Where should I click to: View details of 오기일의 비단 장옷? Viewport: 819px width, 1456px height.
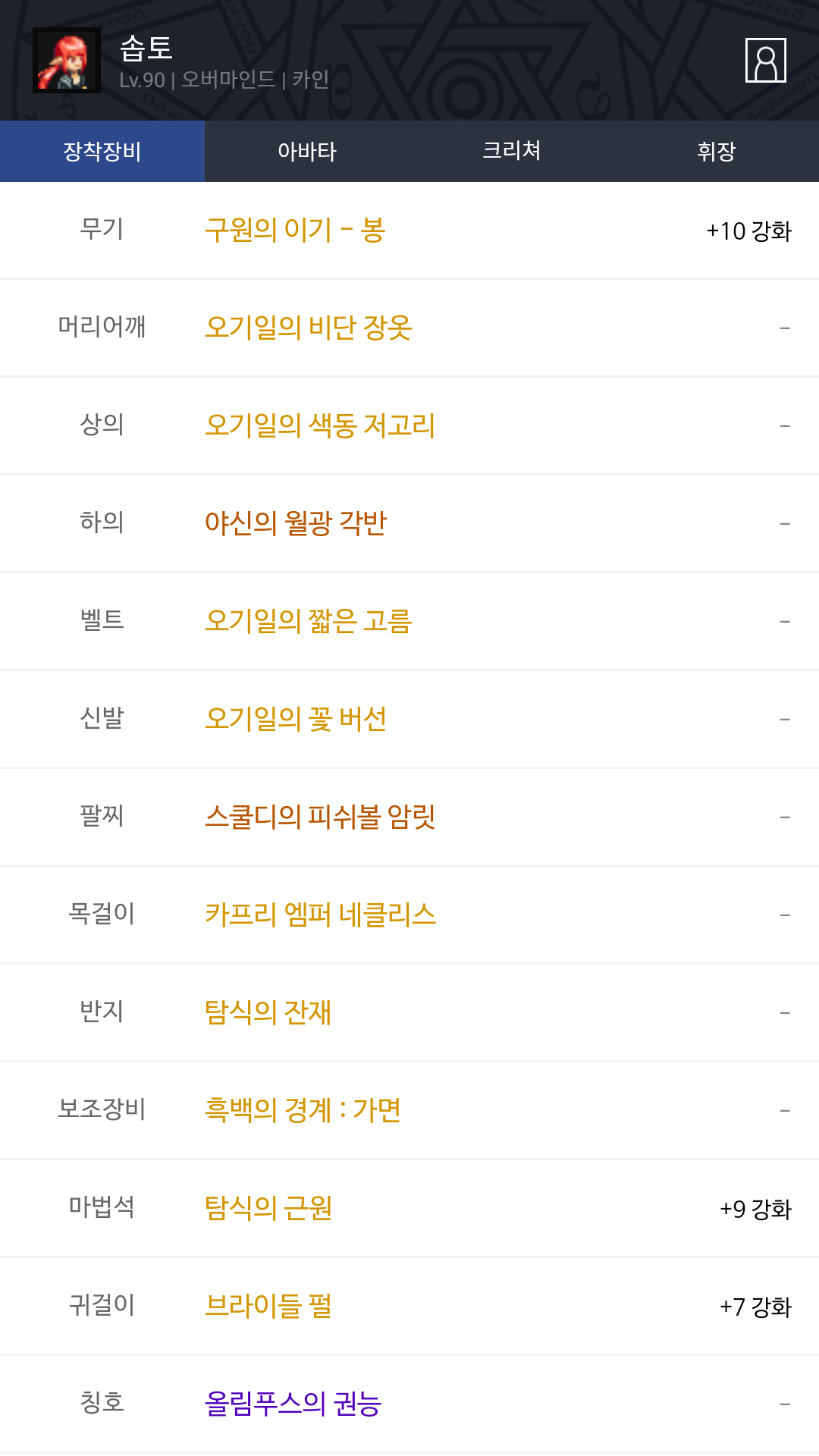308,328
